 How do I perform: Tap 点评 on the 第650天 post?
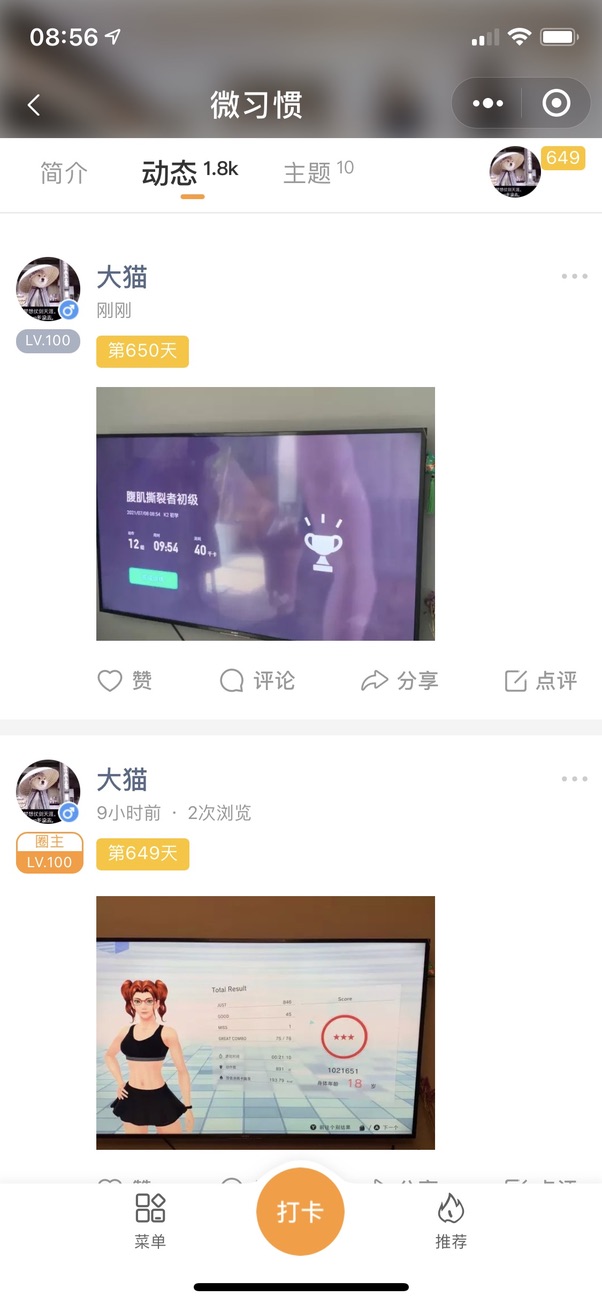541,681
